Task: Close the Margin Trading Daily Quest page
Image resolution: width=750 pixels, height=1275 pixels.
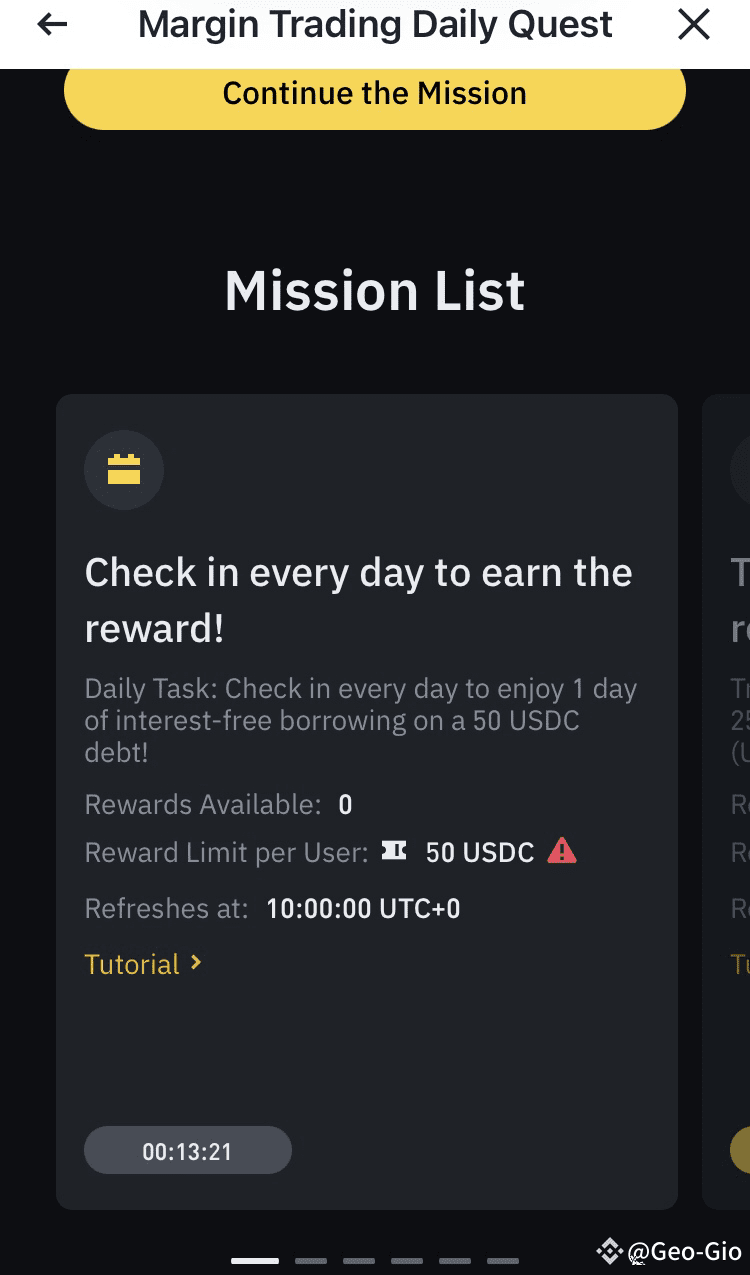Action: tap(694, 25)
